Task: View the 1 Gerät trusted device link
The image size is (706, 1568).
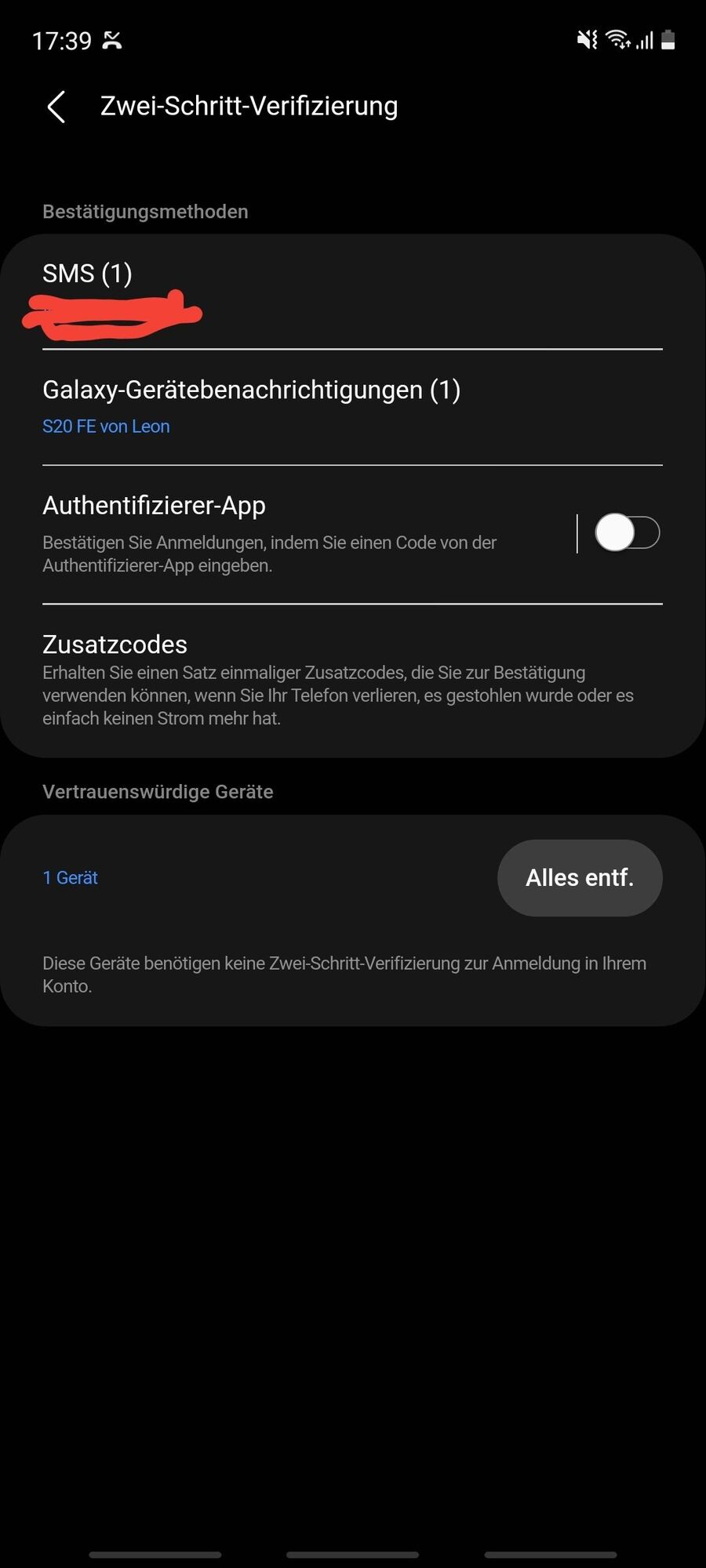Action: tap(71, 878)
